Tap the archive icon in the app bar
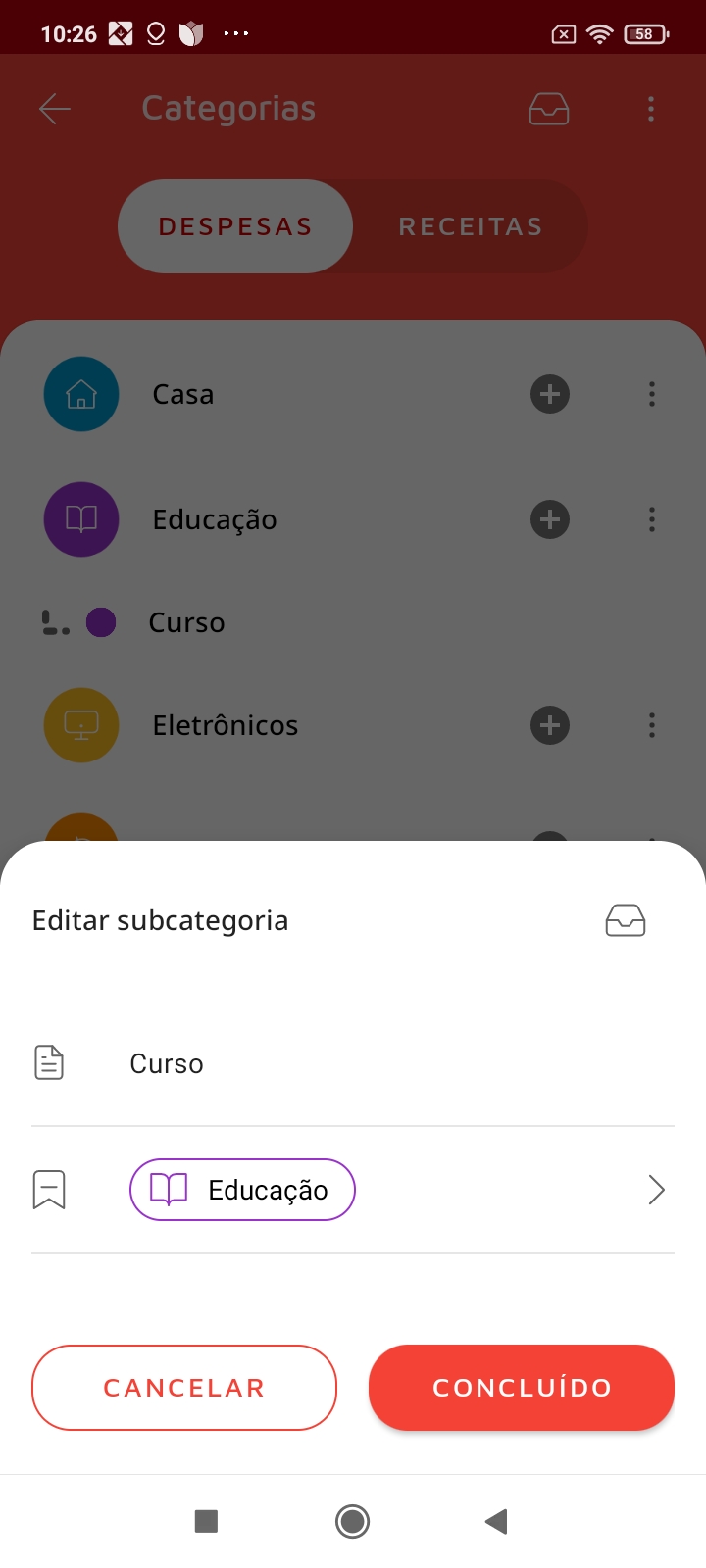 [549, 108]
